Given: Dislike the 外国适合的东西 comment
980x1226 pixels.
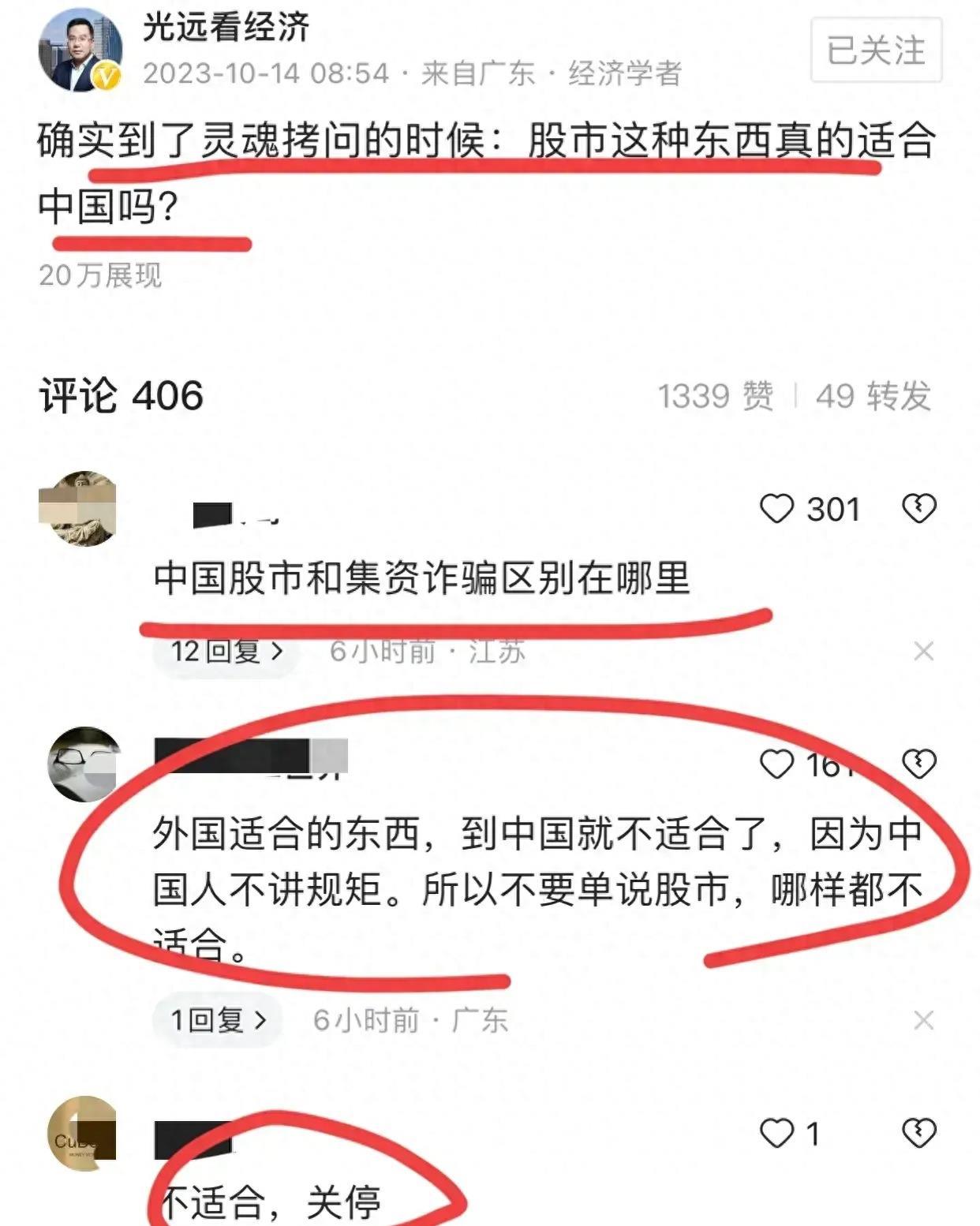Looking at the screenshot, I should click(x=919, y=764).
